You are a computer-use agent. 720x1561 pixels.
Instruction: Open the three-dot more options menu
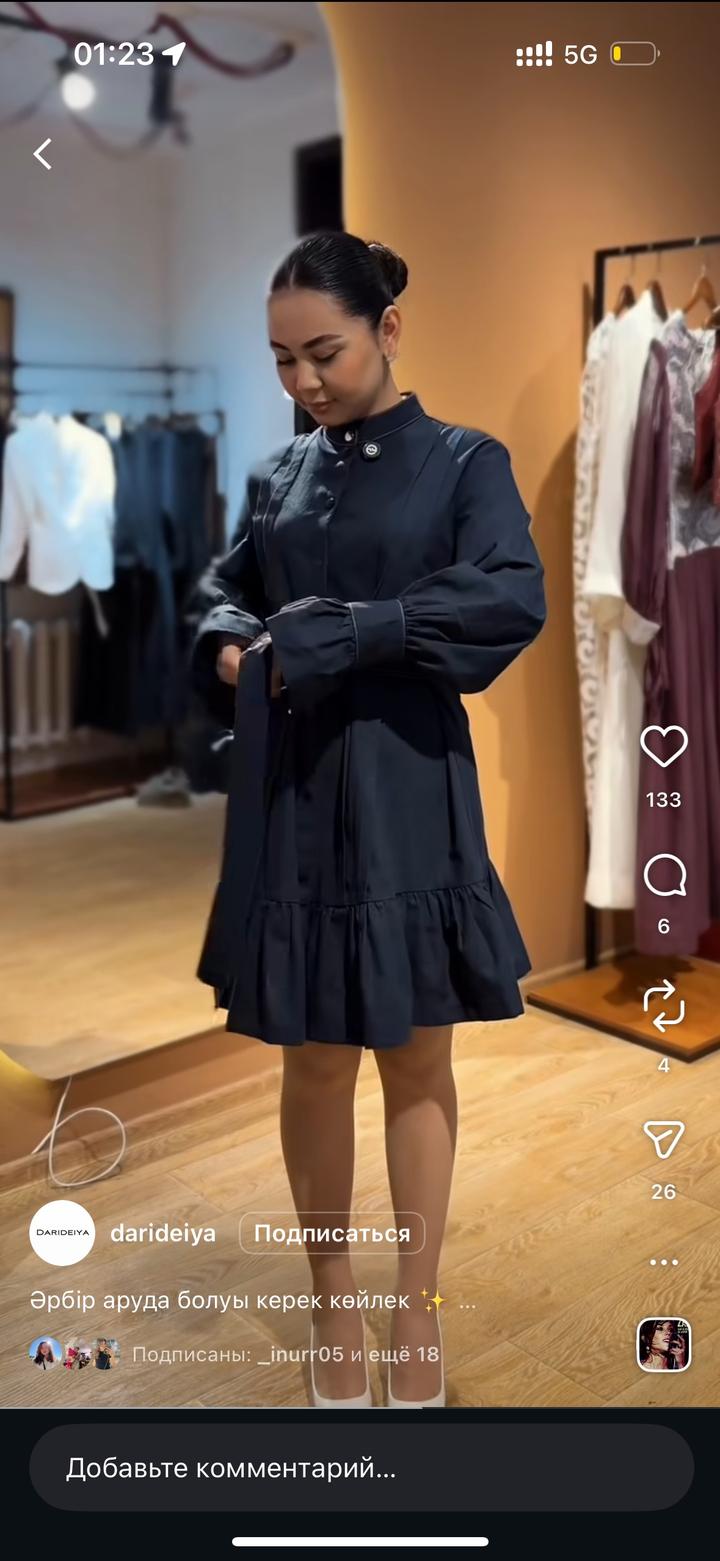[664, 1262]
